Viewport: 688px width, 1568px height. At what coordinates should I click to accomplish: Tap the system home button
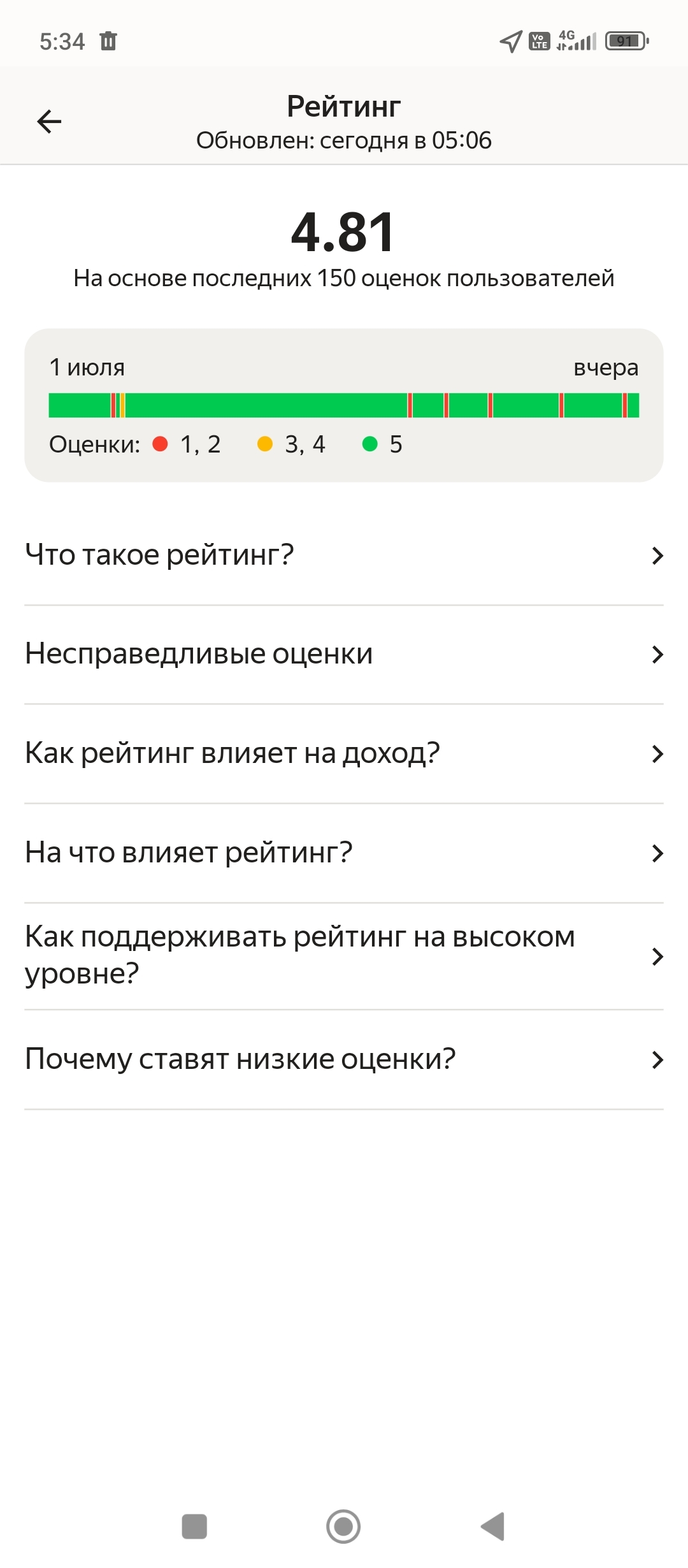pyautogui.click(x=343, y=1527)
